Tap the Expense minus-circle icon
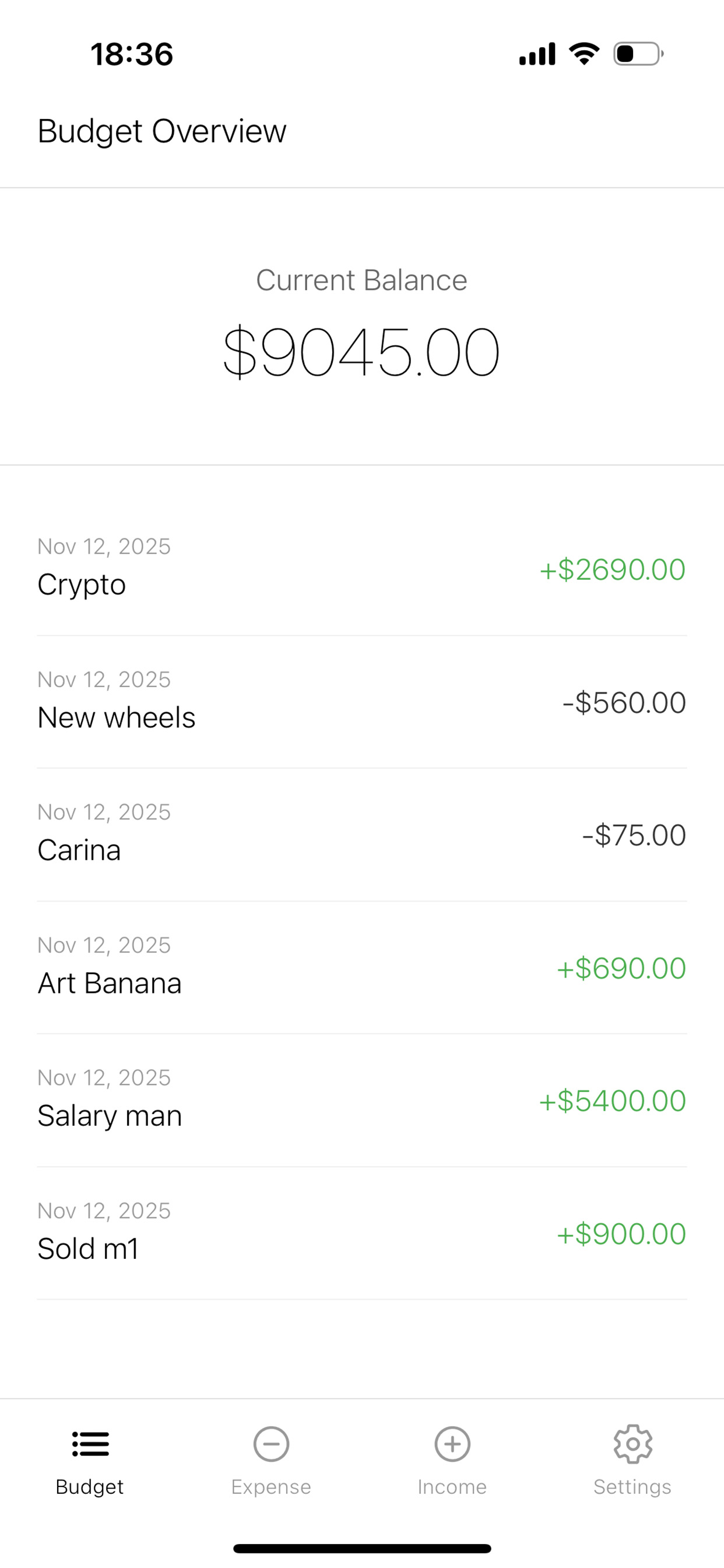 pyautogui.click(x=271, y=1444)
